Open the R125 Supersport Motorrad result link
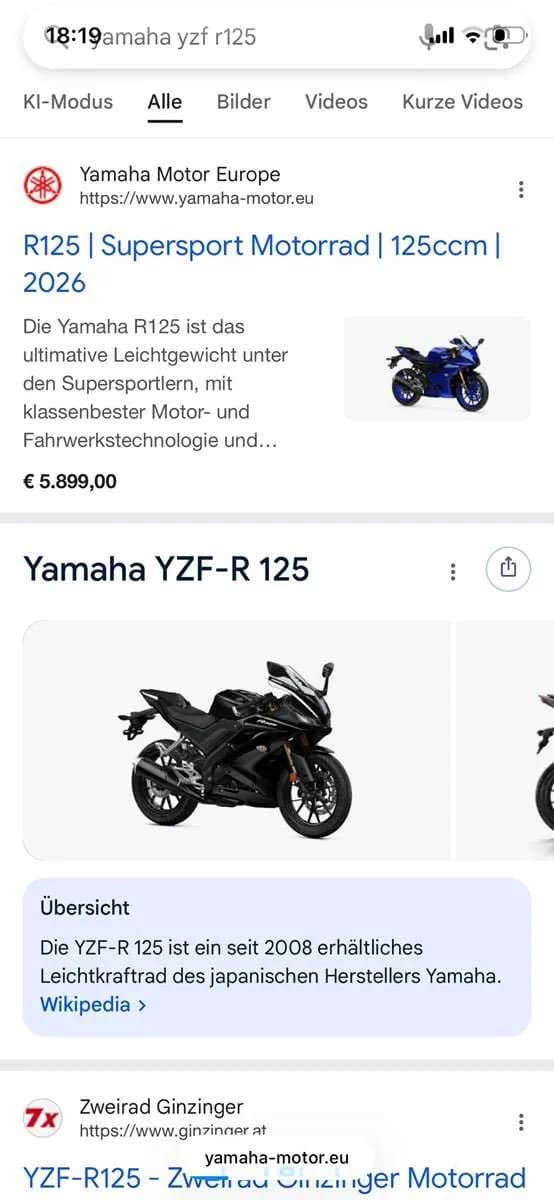Image resolution: width=554 pixels, height=1200 pixels. (x=262, y=264)
